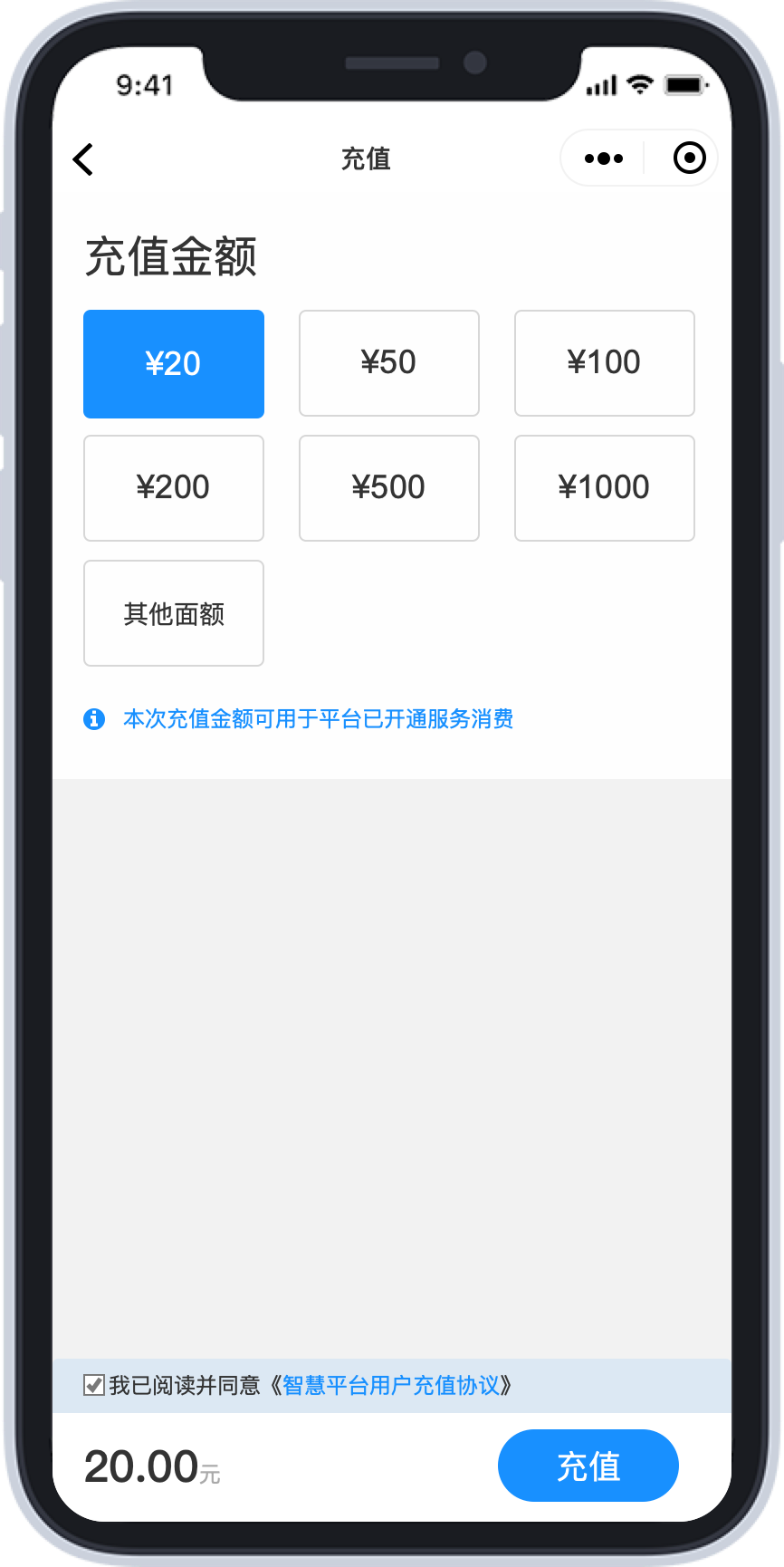The width and height of the screenshot is (784, 1567).
Task: Open the 智慧平台用户充值协议 link
Action: click(391, 1385)
